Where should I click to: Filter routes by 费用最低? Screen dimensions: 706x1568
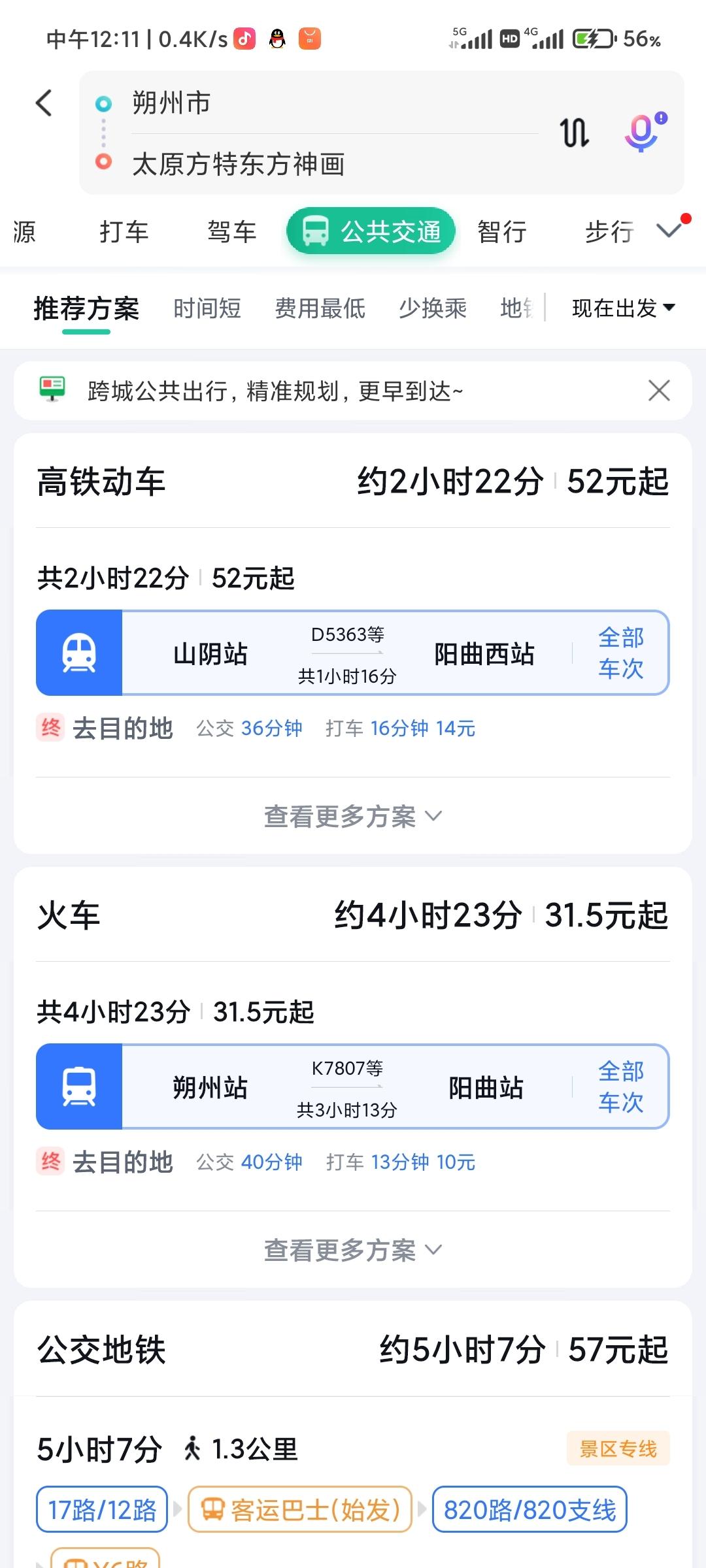pyautogui.click(x=320, y=308)
